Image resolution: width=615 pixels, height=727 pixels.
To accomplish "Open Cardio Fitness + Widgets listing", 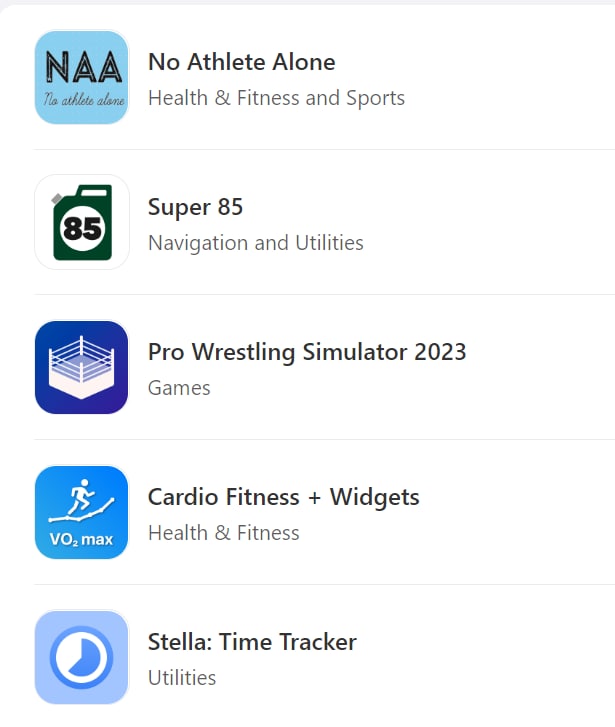I will (x=283, y=498).
